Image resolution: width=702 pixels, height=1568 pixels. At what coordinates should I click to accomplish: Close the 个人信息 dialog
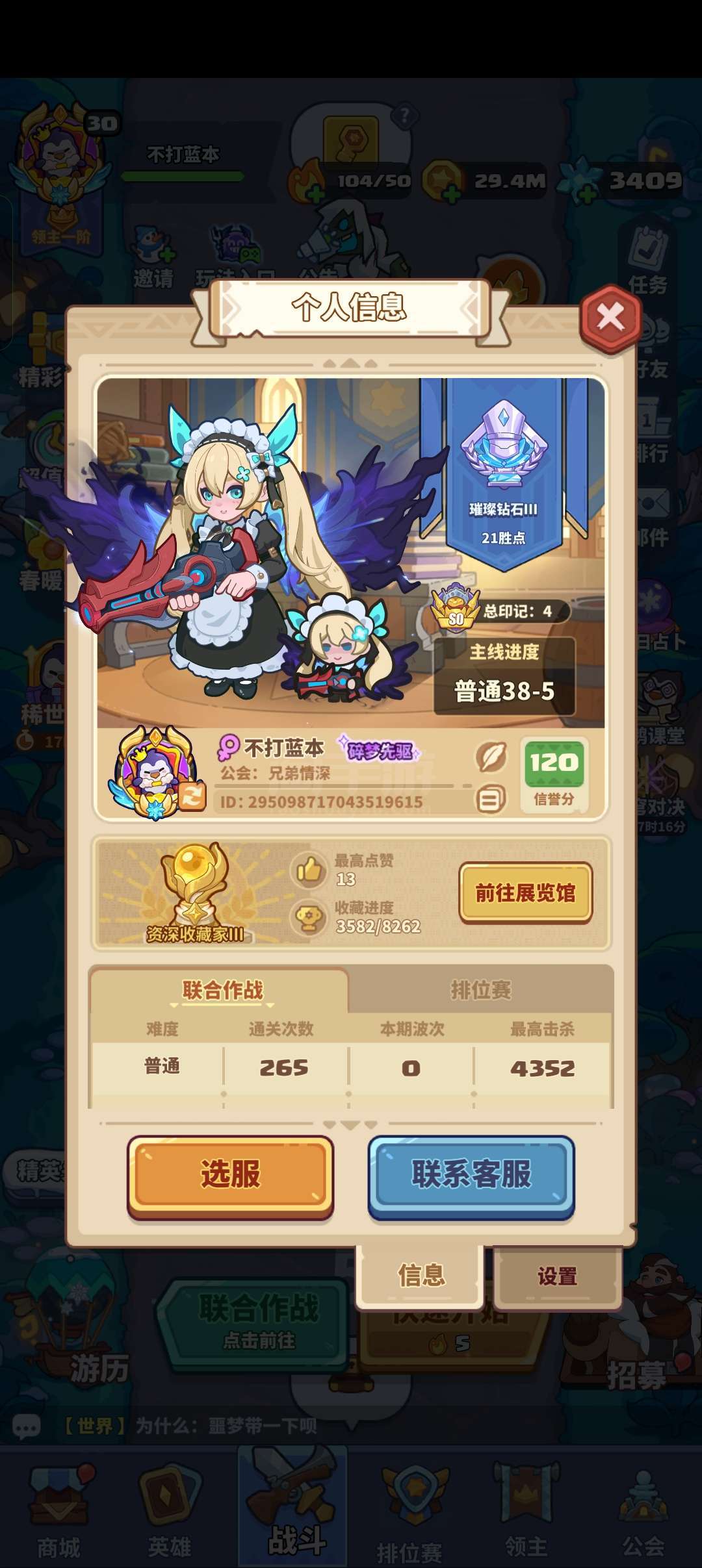point(610,318)
